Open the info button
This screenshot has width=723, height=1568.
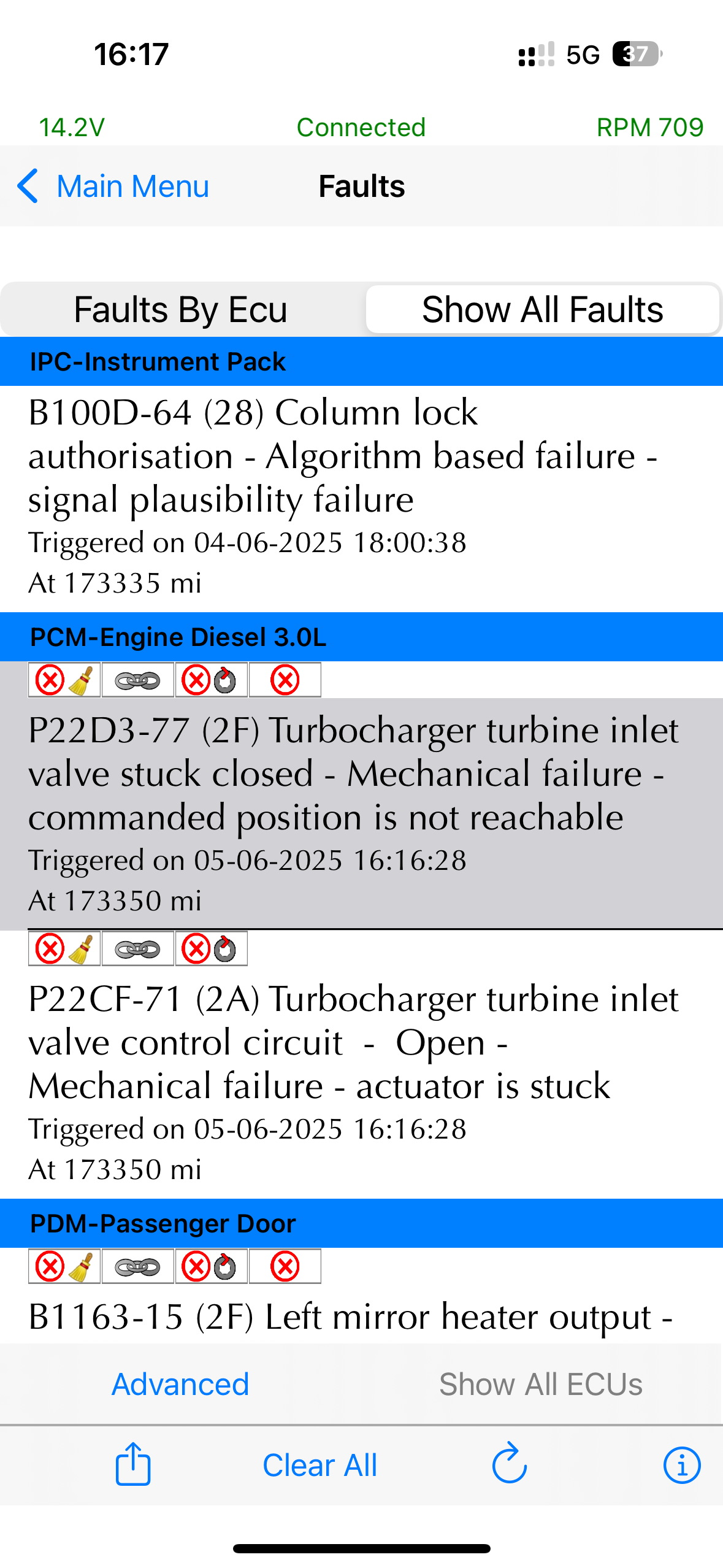(681, 1465)
